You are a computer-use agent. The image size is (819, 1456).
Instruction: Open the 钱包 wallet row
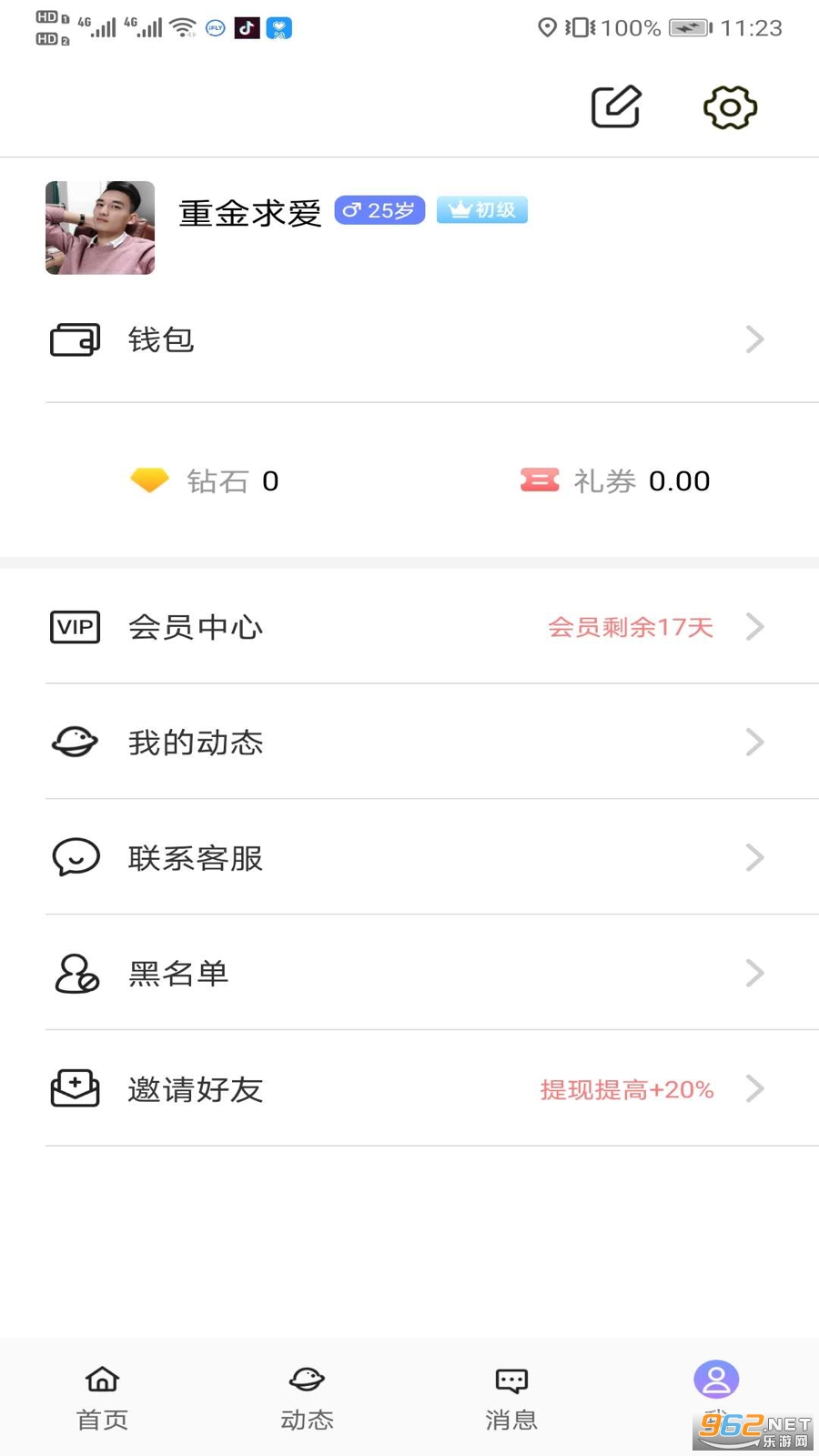pyautogui.click(x=409, y=339)
